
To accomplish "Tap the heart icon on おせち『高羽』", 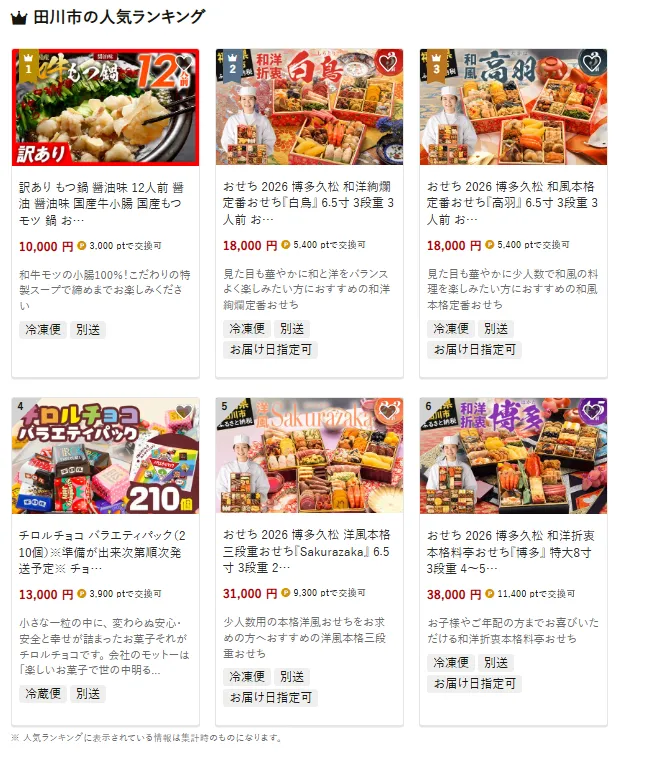I will click(592, 63).
